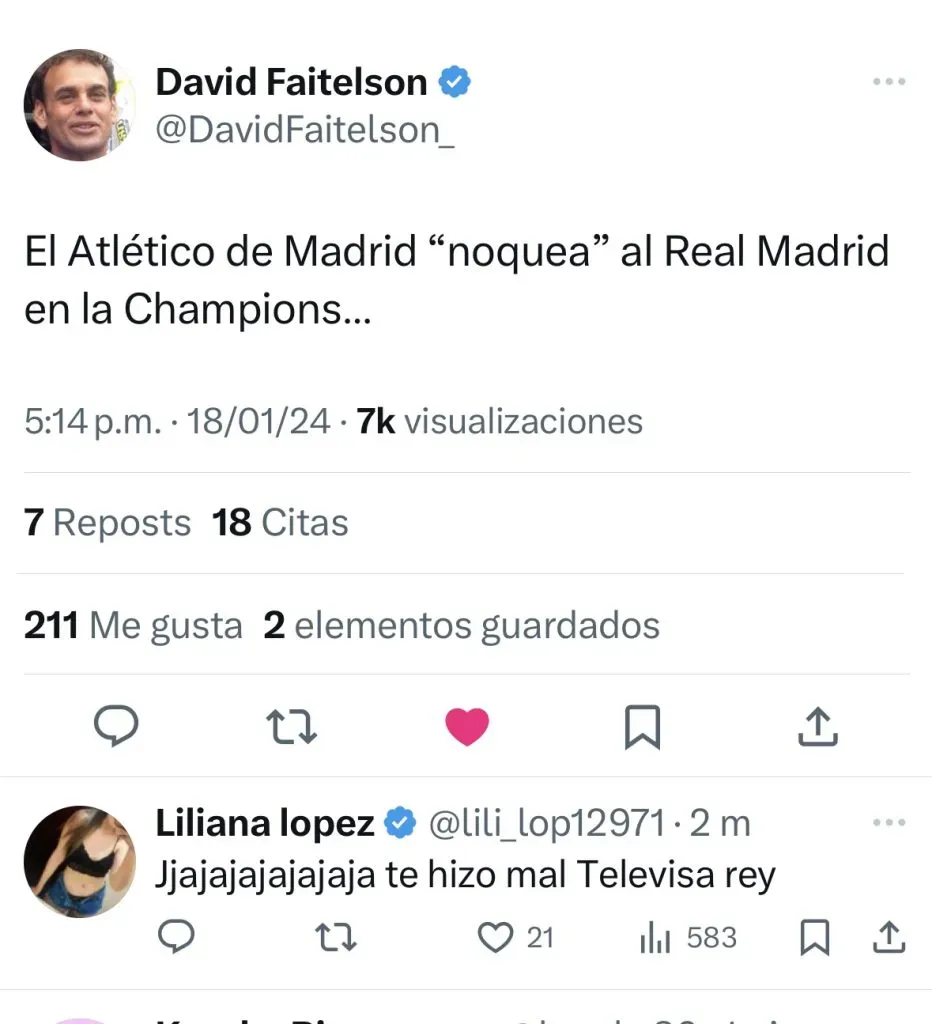Open overflow menu on David Faitelson's tweet

[x=888, y=82]
